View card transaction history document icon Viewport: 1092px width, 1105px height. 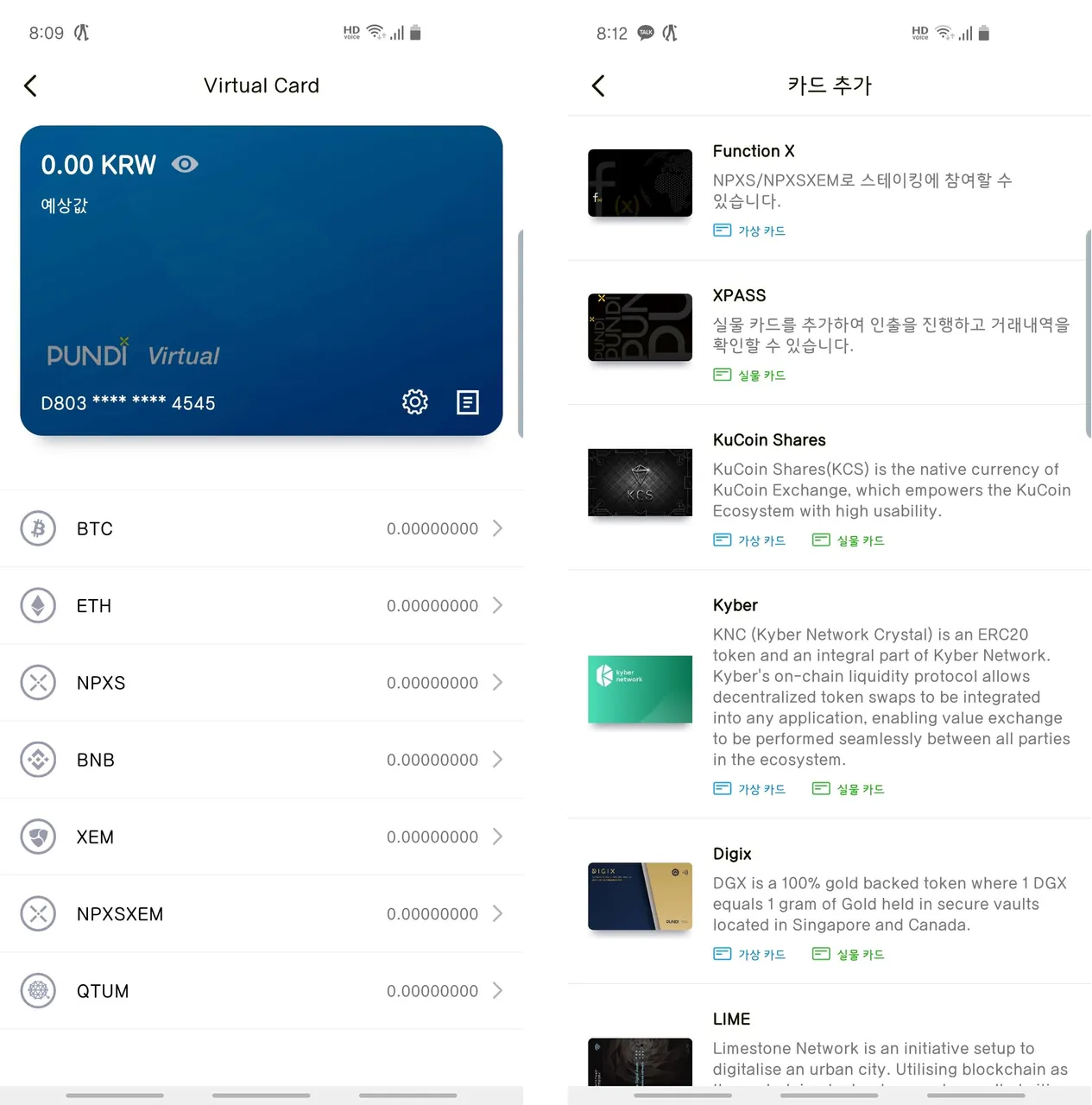[x=467, y=402]
